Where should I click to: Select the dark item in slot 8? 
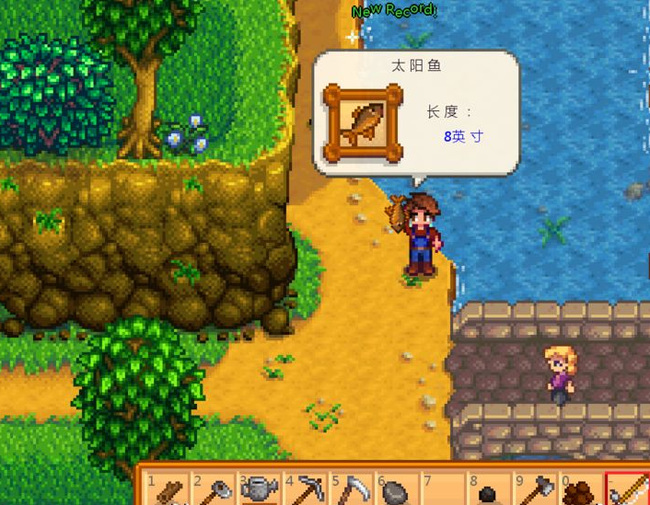488,491
